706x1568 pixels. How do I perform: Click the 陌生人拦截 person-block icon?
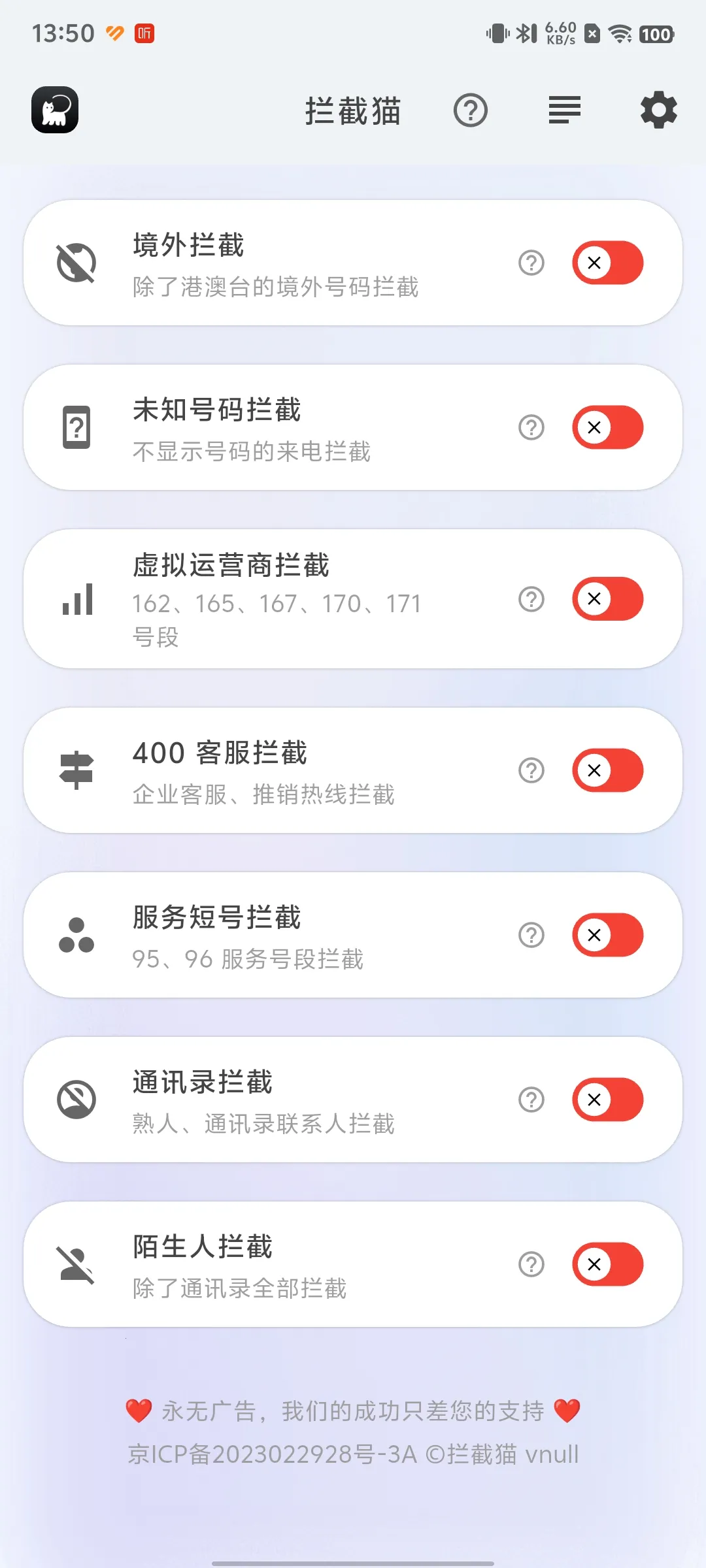tap(77, 1264)
